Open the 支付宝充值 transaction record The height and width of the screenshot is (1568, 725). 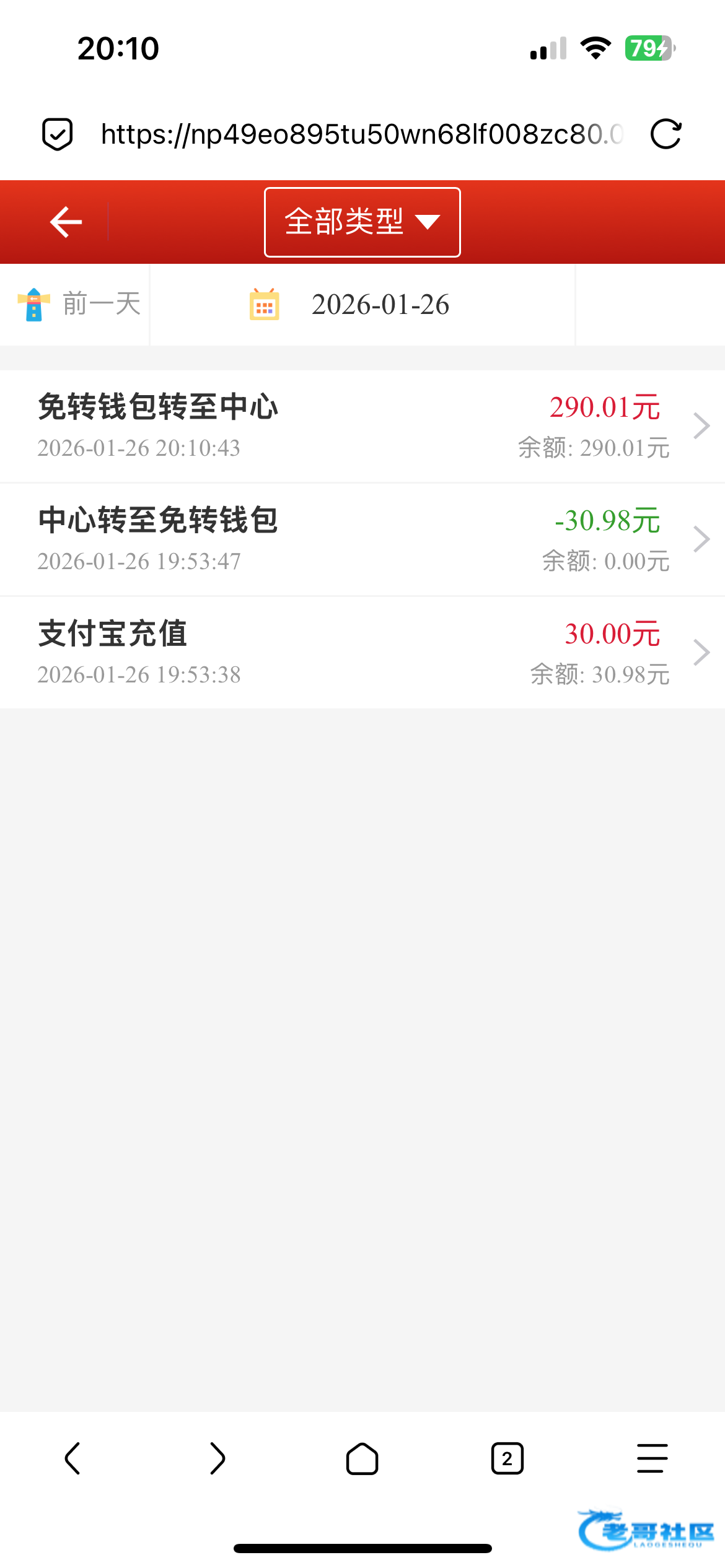[x=362, y=653]
